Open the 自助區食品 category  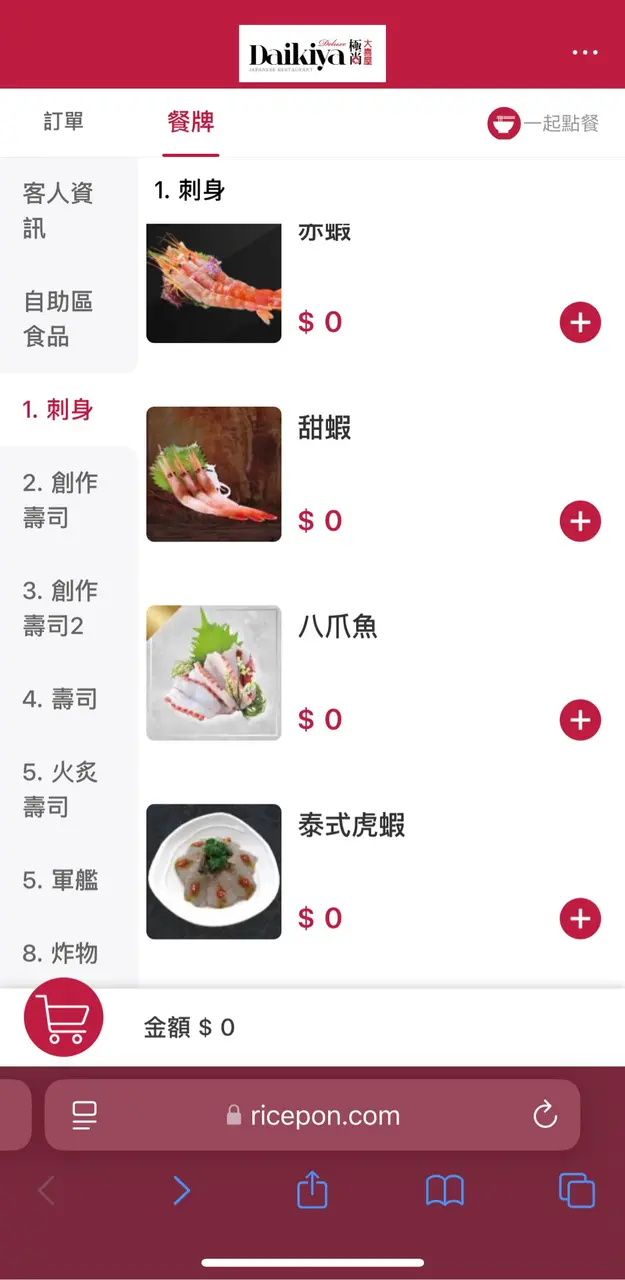[x=58, y=319]
